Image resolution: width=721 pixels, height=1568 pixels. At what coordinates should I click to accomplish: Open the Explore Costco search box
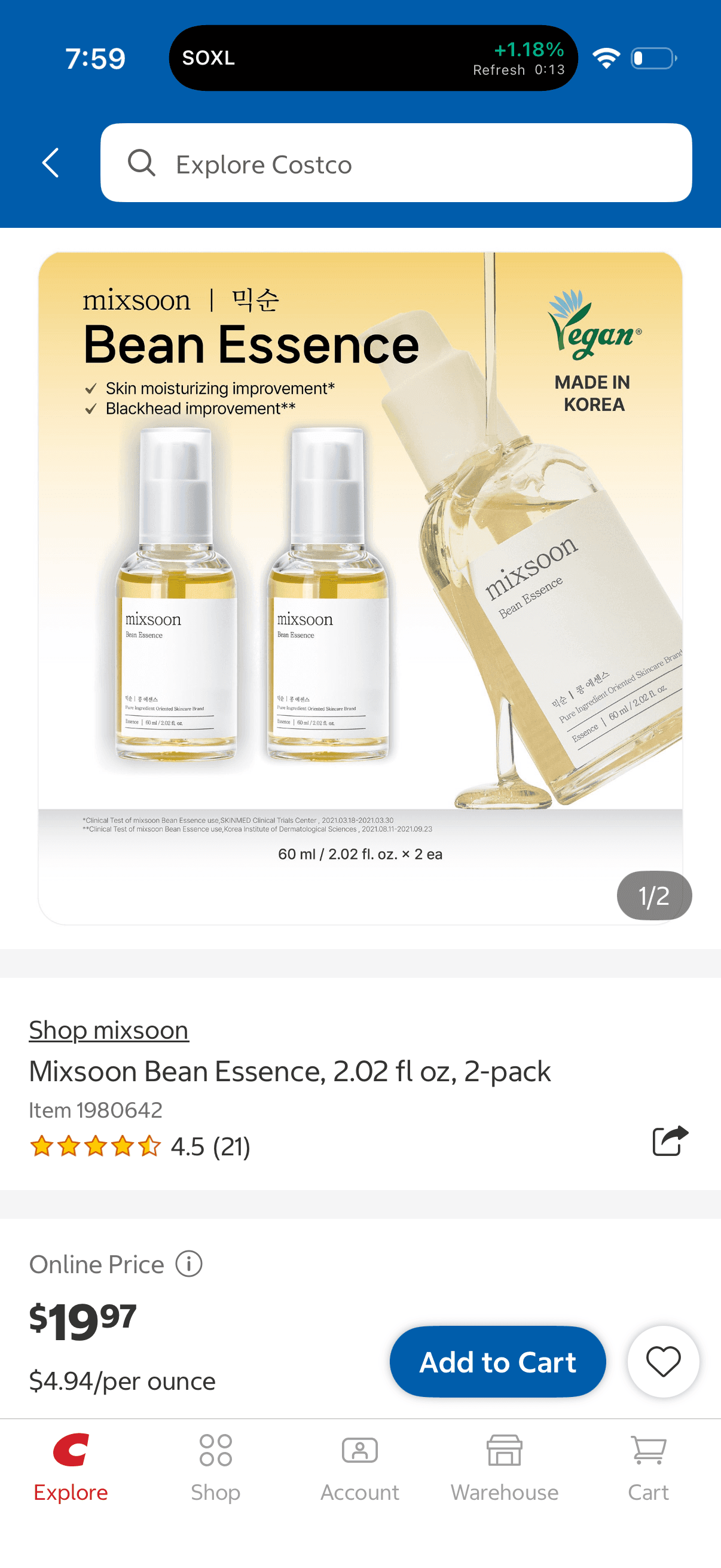coord(396,163)
